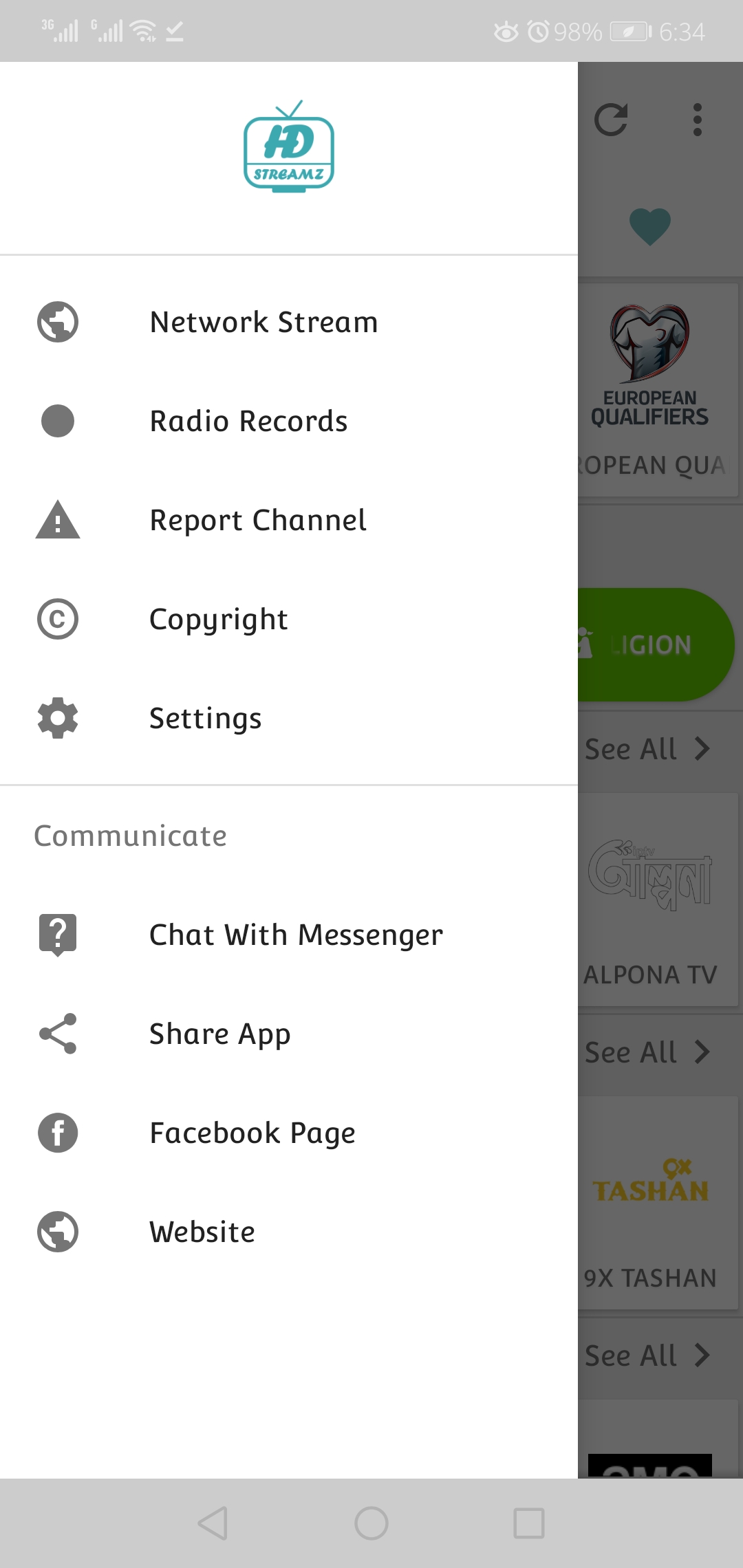The width and height of the screenshot is (743, 1568).
Task: Open the Website link entry
Action: click(x=202, y=1232)
